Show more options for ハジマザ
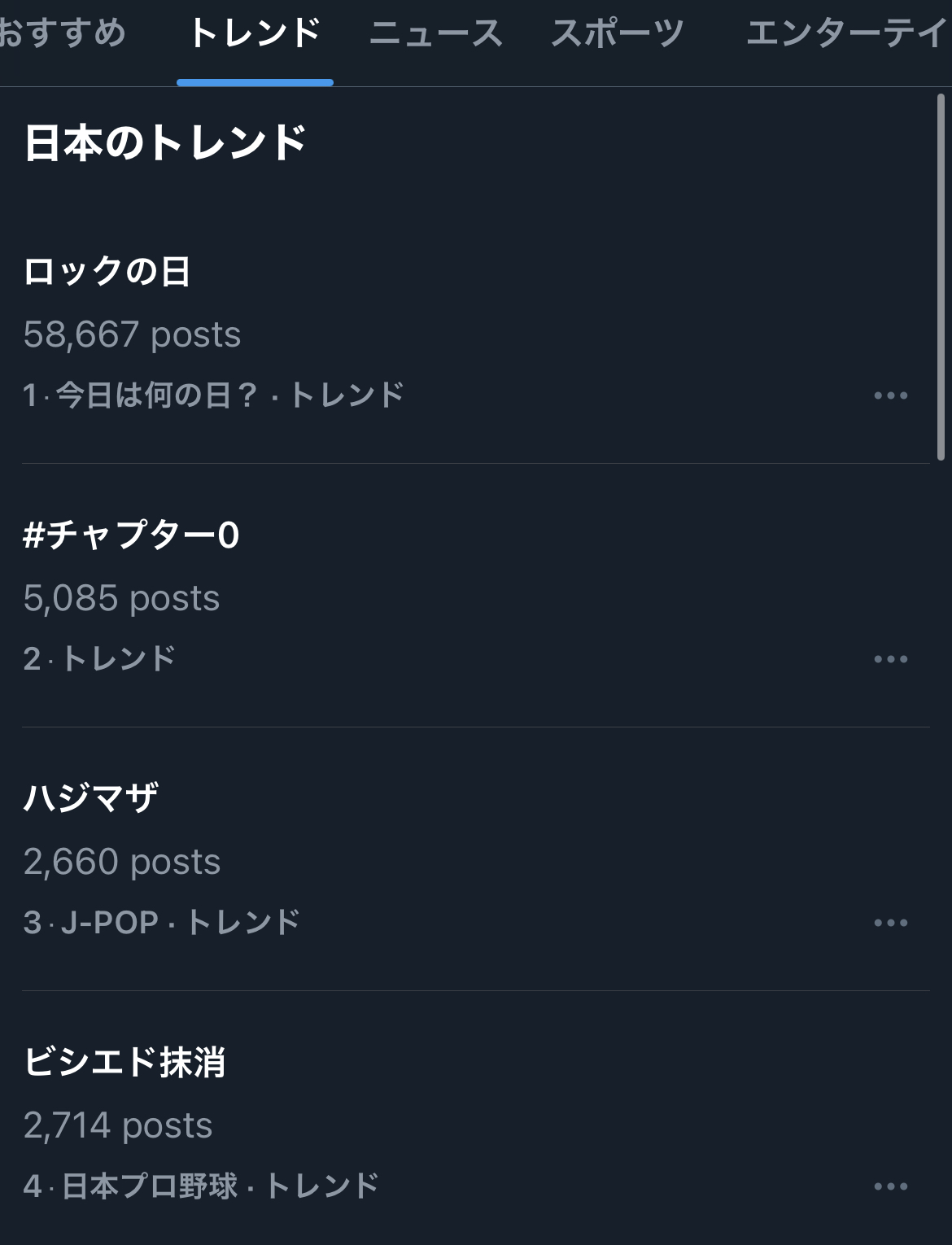This screenshot has width=952, height=1245. pyautogui.click(x=890, y=923)
